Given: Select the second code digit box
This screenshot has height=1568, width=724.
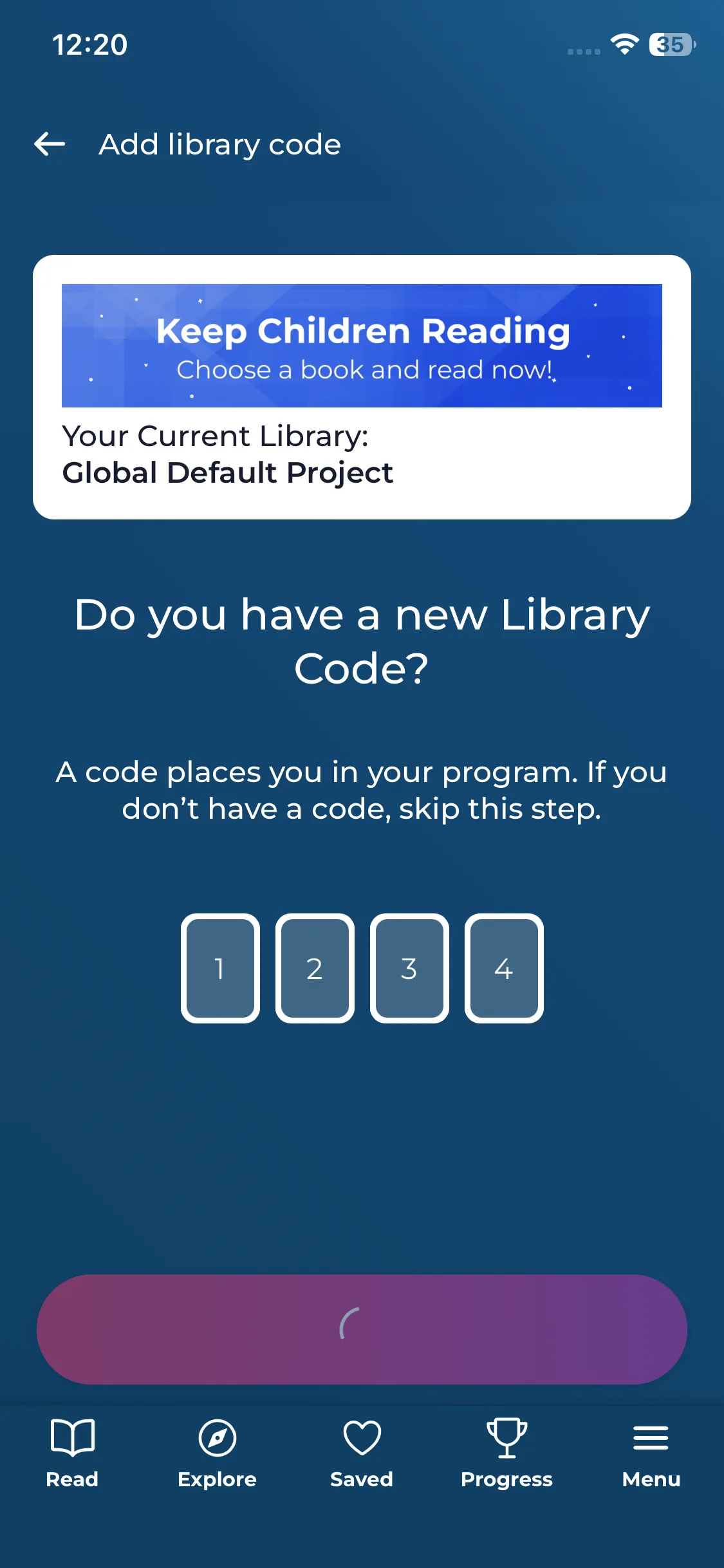Looking at the screenshot, I should (x=315, y=968).
